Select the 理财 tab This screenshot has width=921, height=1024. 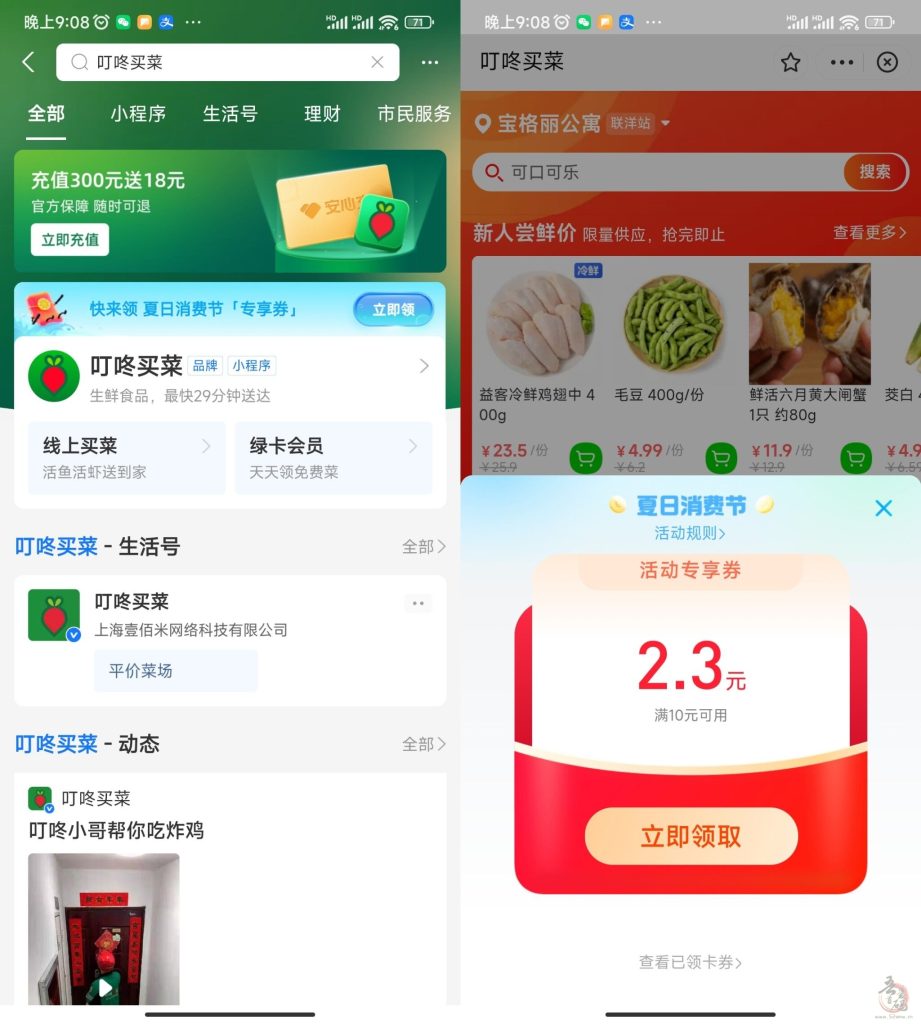coord(322,114)
